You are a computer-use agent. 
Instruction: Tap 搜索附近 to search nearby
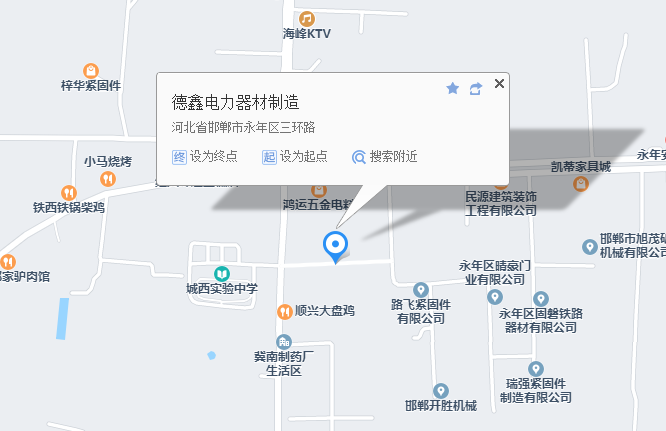pyautogui.click(x=384, y=156)
